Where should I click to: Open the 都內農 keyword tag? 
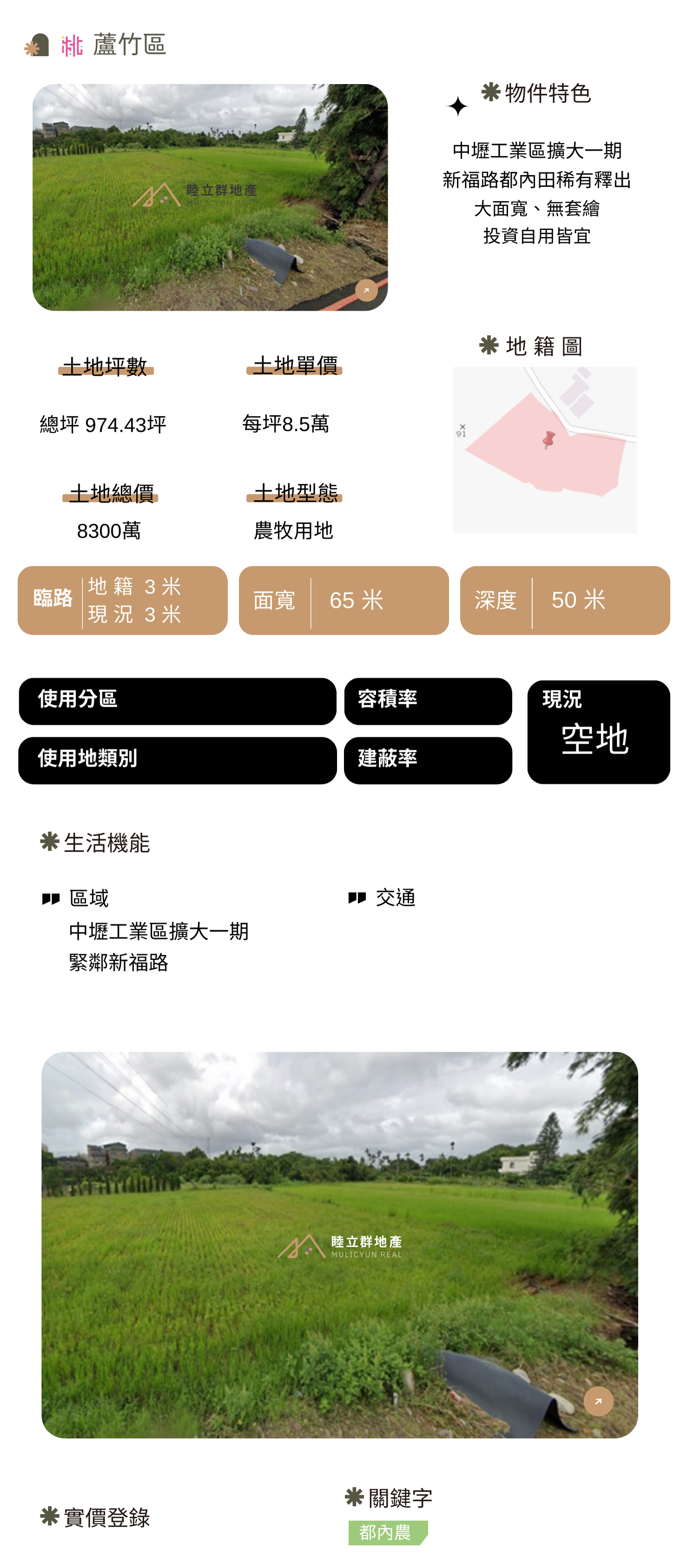point(387,1532)
